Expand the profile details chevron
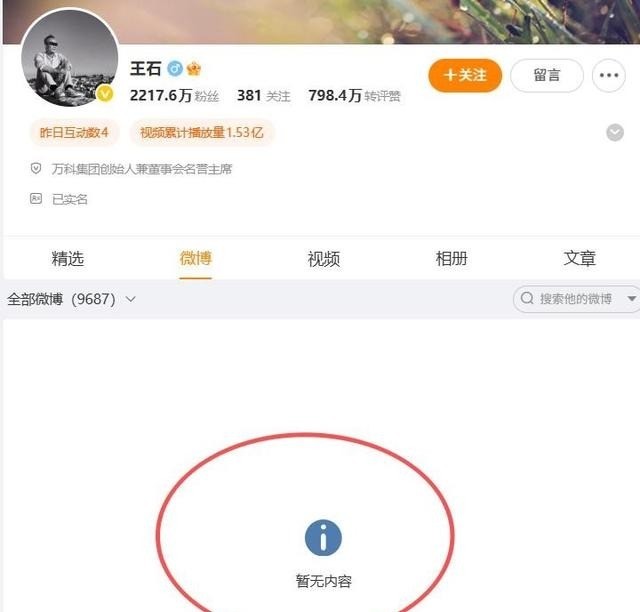The height and width of the screenshot is (612, 640). tap(615, 133)
